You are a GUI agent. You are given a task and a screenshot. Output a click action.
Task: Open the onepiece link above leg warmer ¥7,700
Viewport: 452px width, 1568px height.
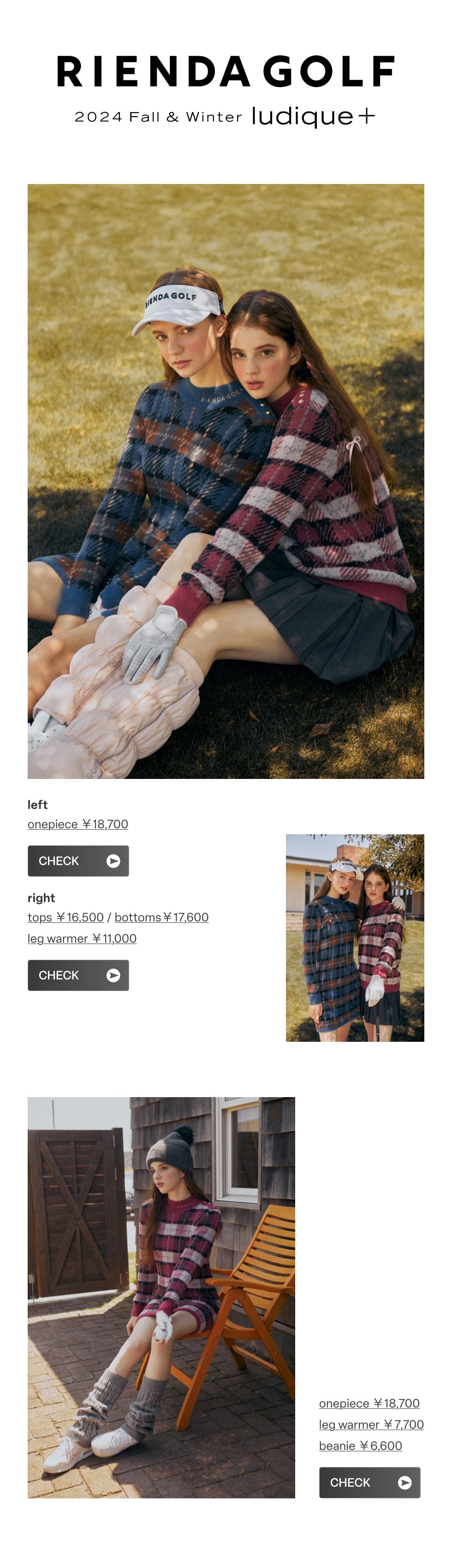click(369, 1403)
